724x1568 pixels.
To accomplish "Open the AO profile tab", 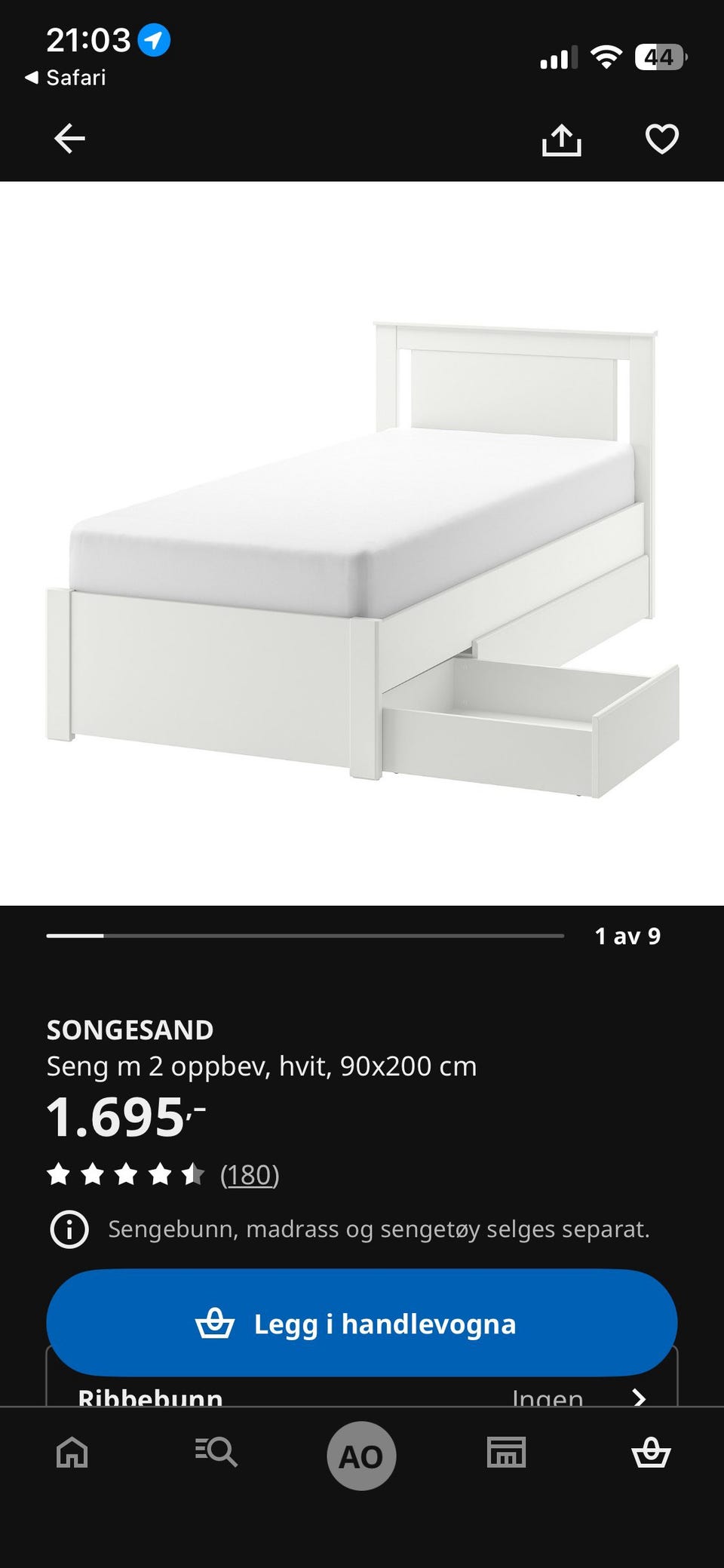I will (x=361, y=1456).
